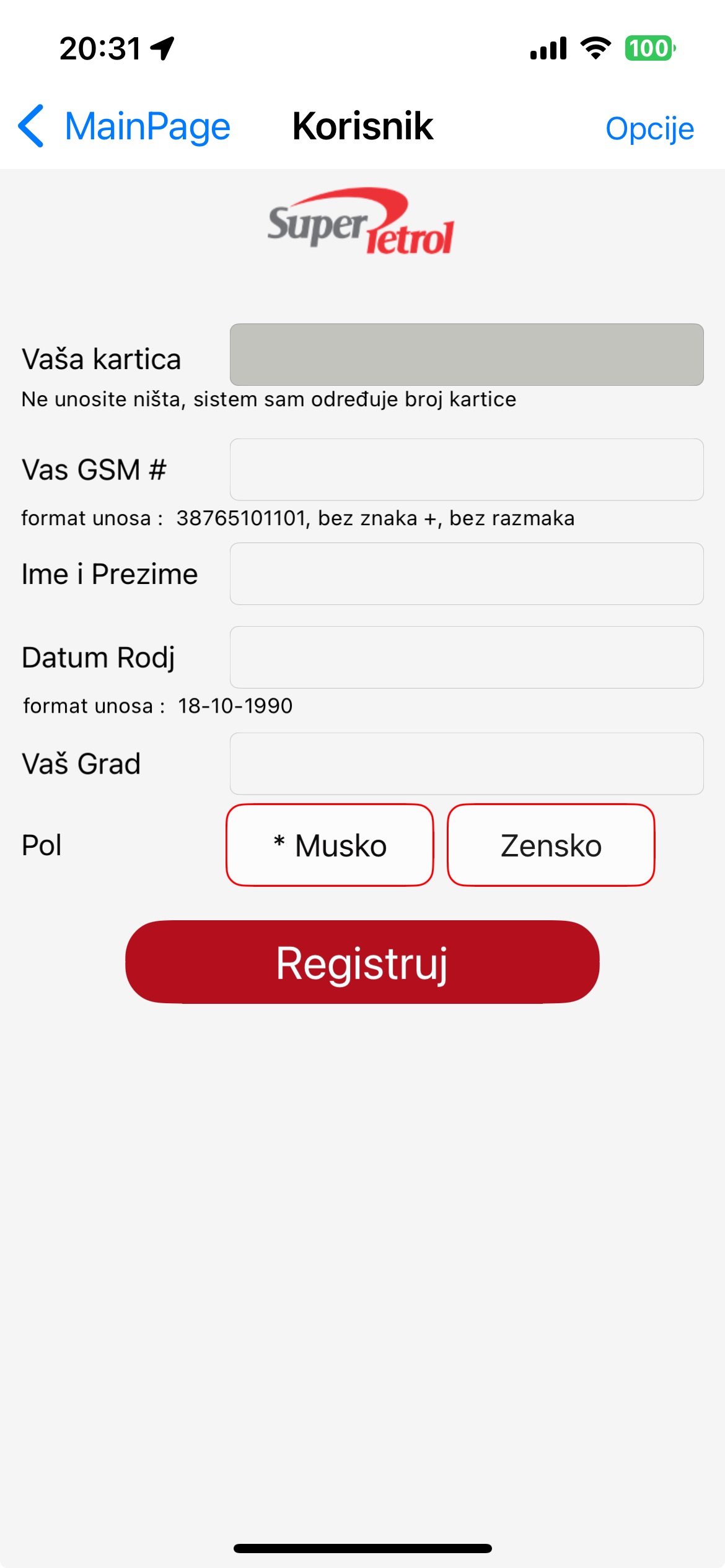Image resolution: width=725 pixels, height=1568 pixels.
Task: Choose Musko as gender
Action: click(330, 845)
